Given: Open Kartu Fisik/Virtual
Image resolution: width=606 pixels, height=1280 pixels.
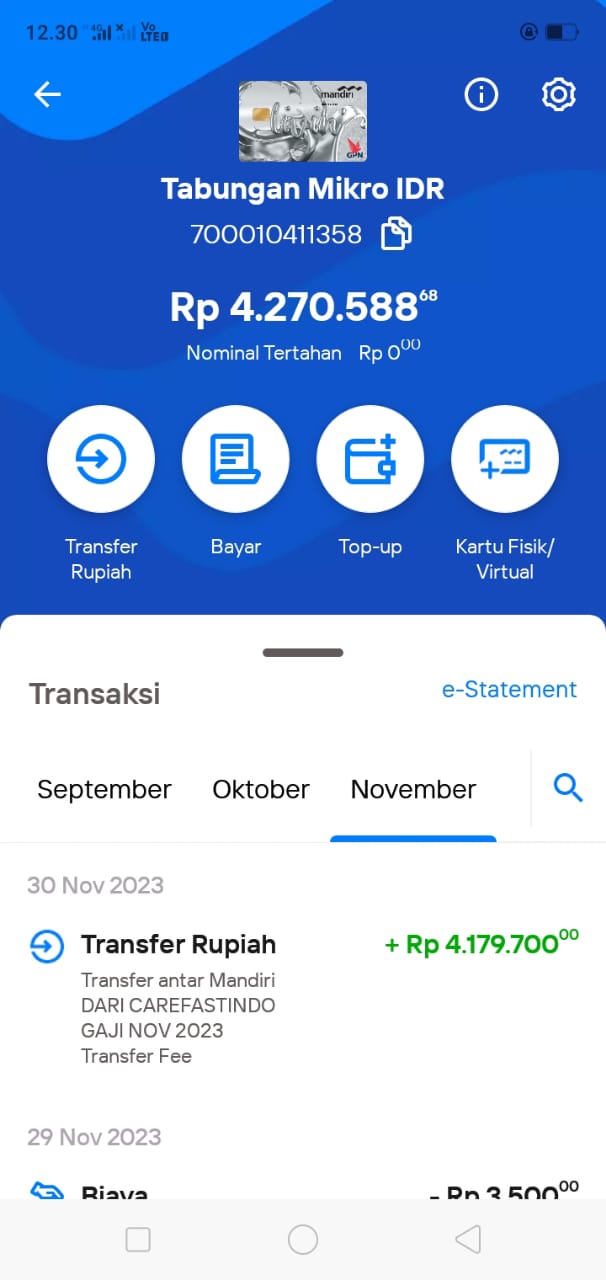Looking at the screenshot, I should click(505, 459).
